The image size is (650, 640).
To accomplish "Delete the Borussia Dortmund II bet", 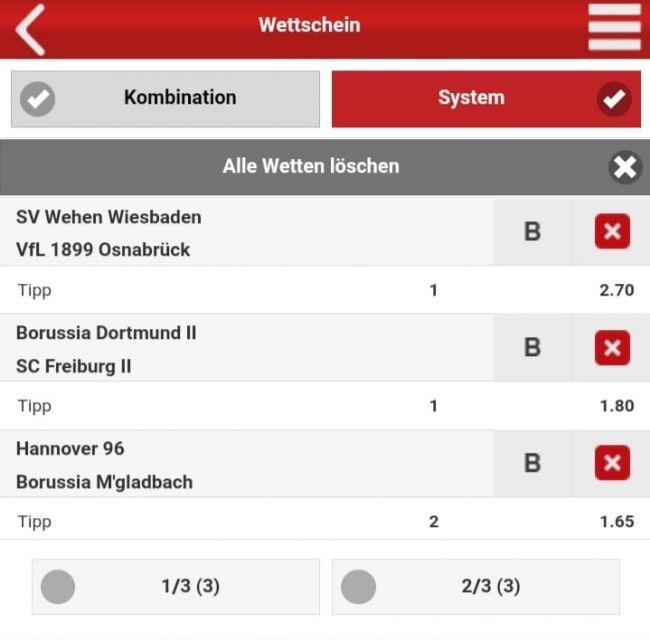I will 612,348.
